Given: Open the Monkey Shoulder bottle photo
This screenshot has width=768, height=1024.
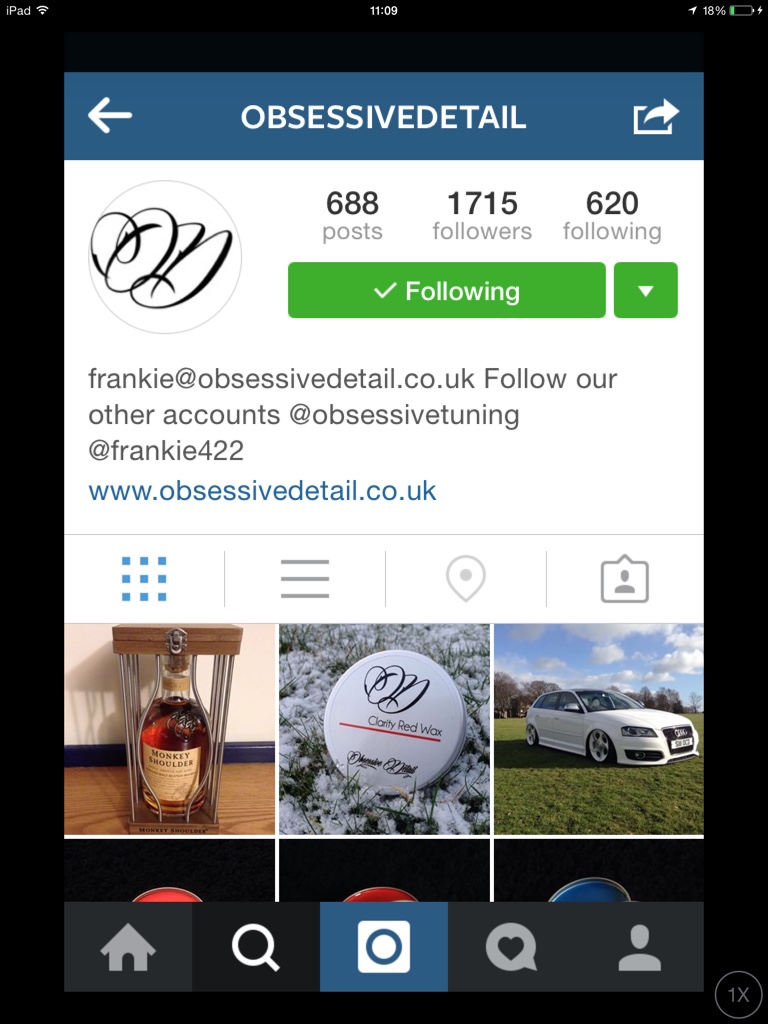Looking at the screenshot, I should tap(169, 729).
